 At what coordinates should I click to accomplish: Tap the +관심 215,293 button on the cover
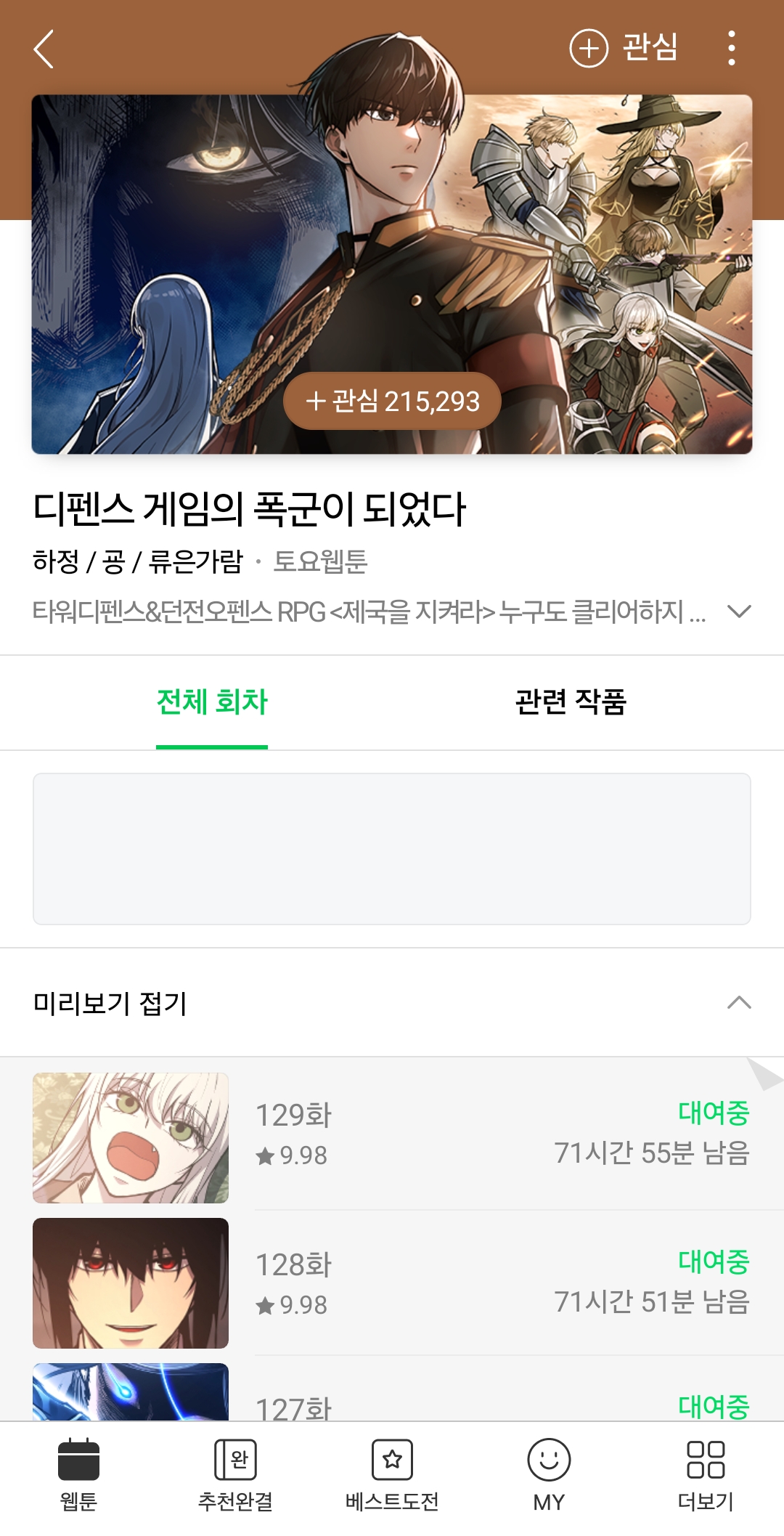(392, 401)
